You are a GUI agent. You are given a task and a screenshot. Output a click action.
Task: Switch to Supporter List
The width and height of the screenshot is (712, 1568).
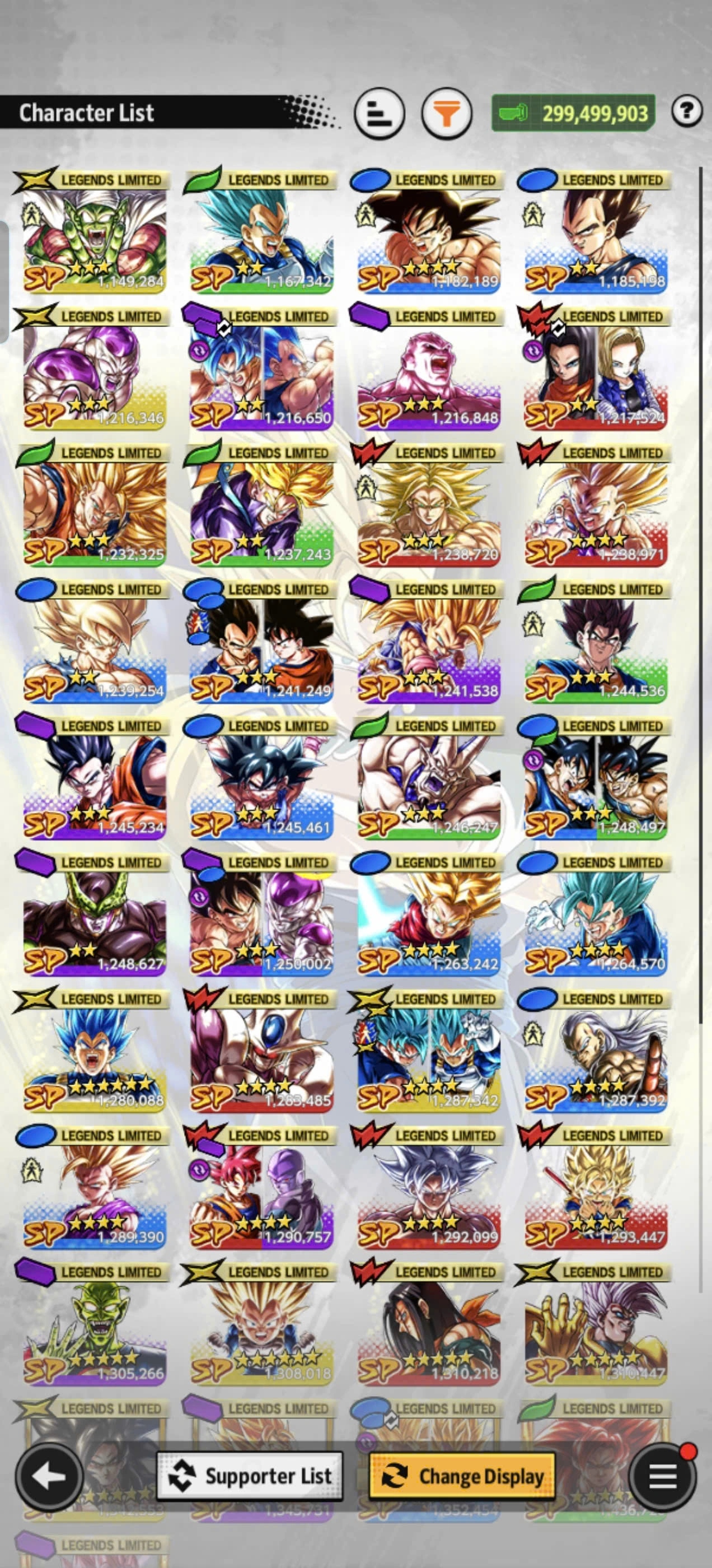(250, 1476)
